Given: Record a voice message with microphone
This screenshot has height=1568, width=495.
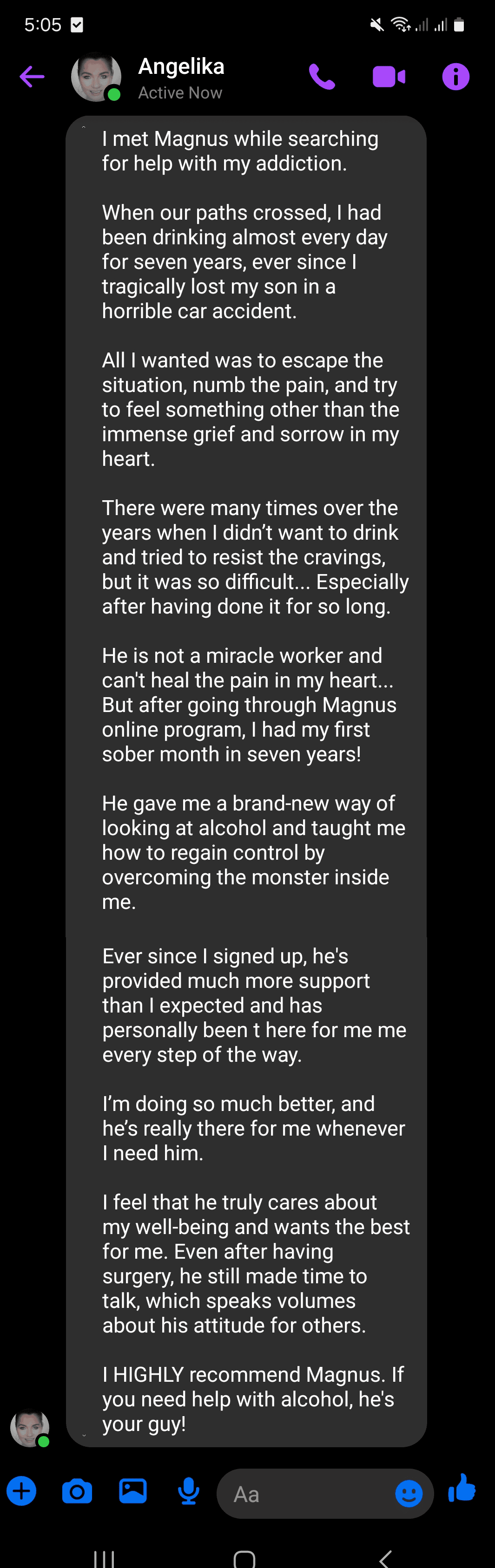Looking at the screenshot, I should pyautogui.click(x=189, y=1491).
